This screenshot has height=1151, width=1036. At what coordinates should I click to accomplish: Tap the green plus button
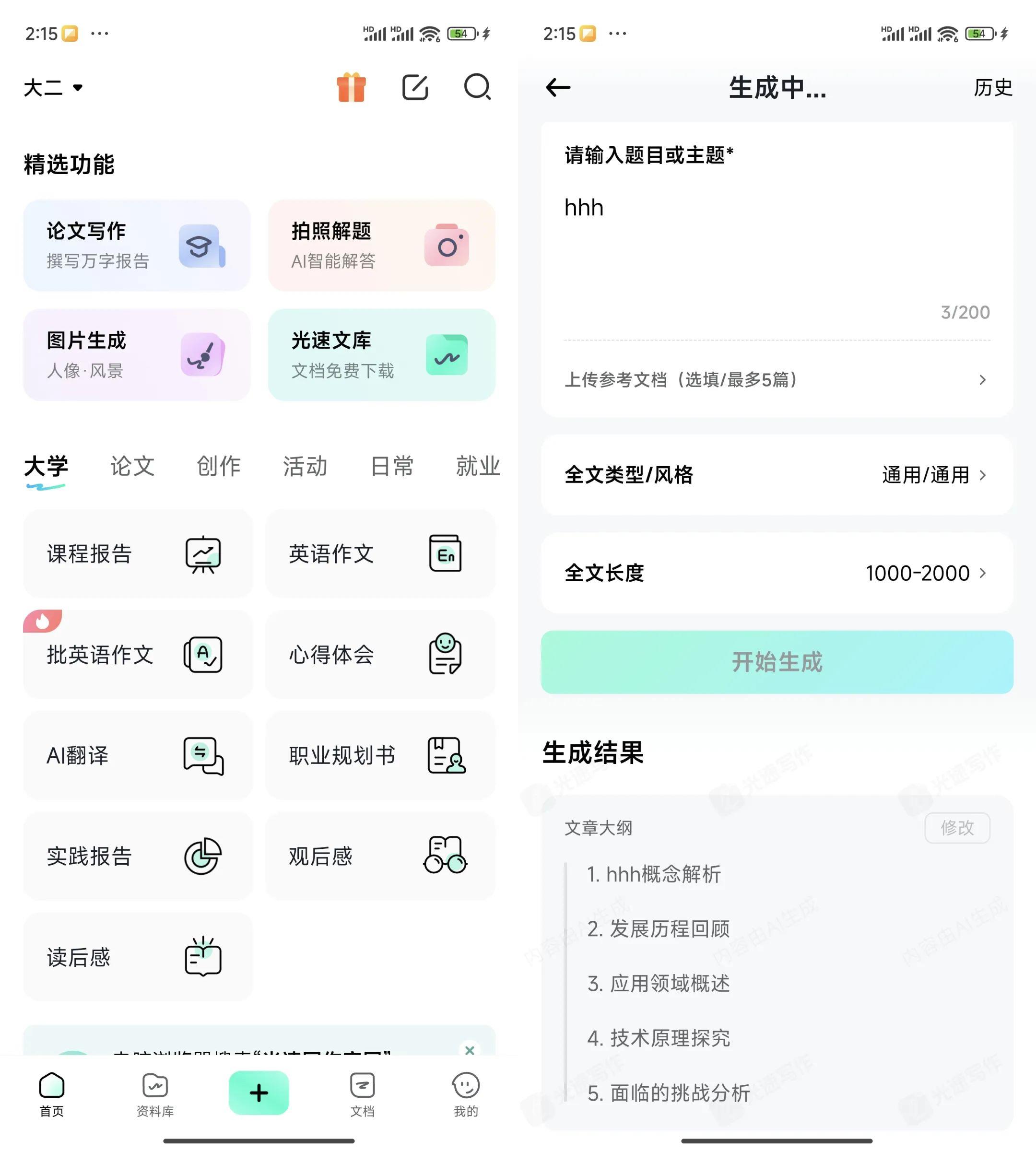[x=259, y=1092]
